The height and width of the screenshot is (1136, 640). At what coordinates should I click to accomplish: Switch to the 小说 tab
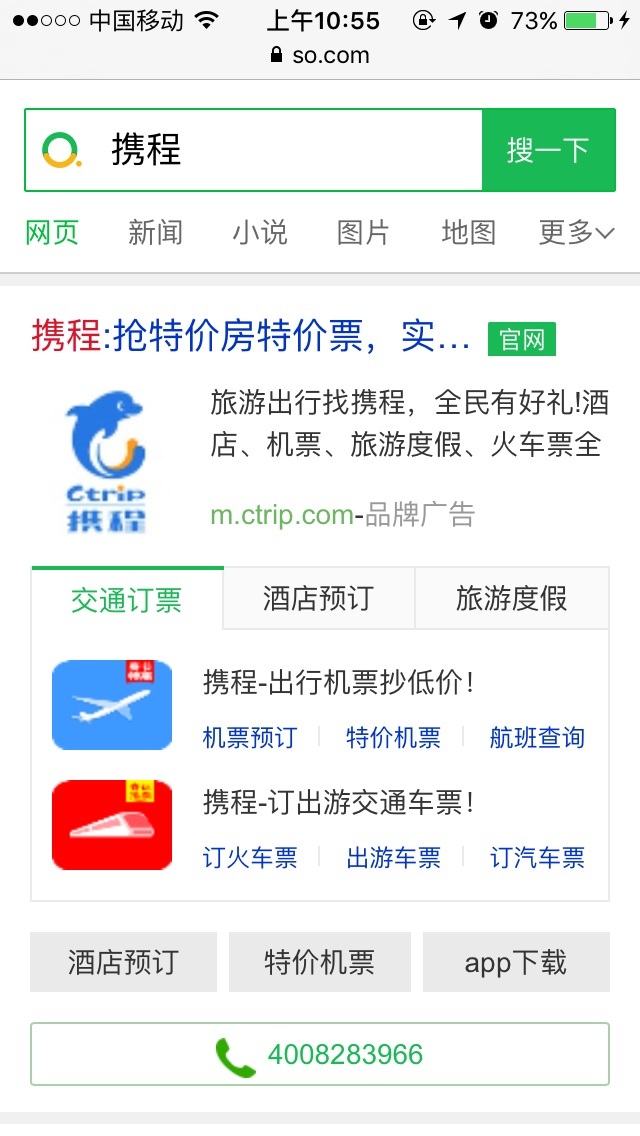pyautogui.click(x=260, y=232)
